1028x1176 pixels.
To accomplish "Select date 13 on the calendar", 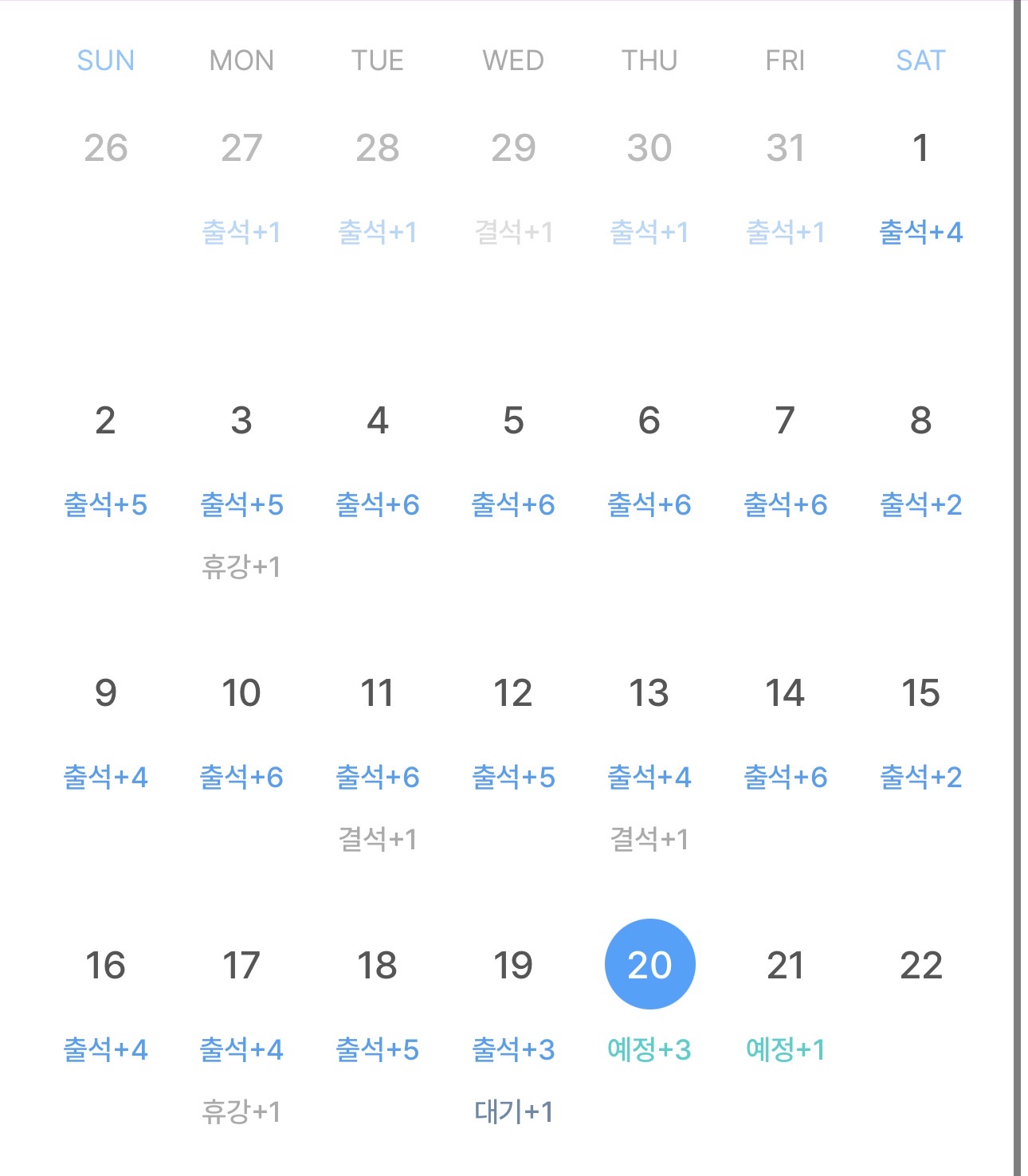I will click(649, 693).
